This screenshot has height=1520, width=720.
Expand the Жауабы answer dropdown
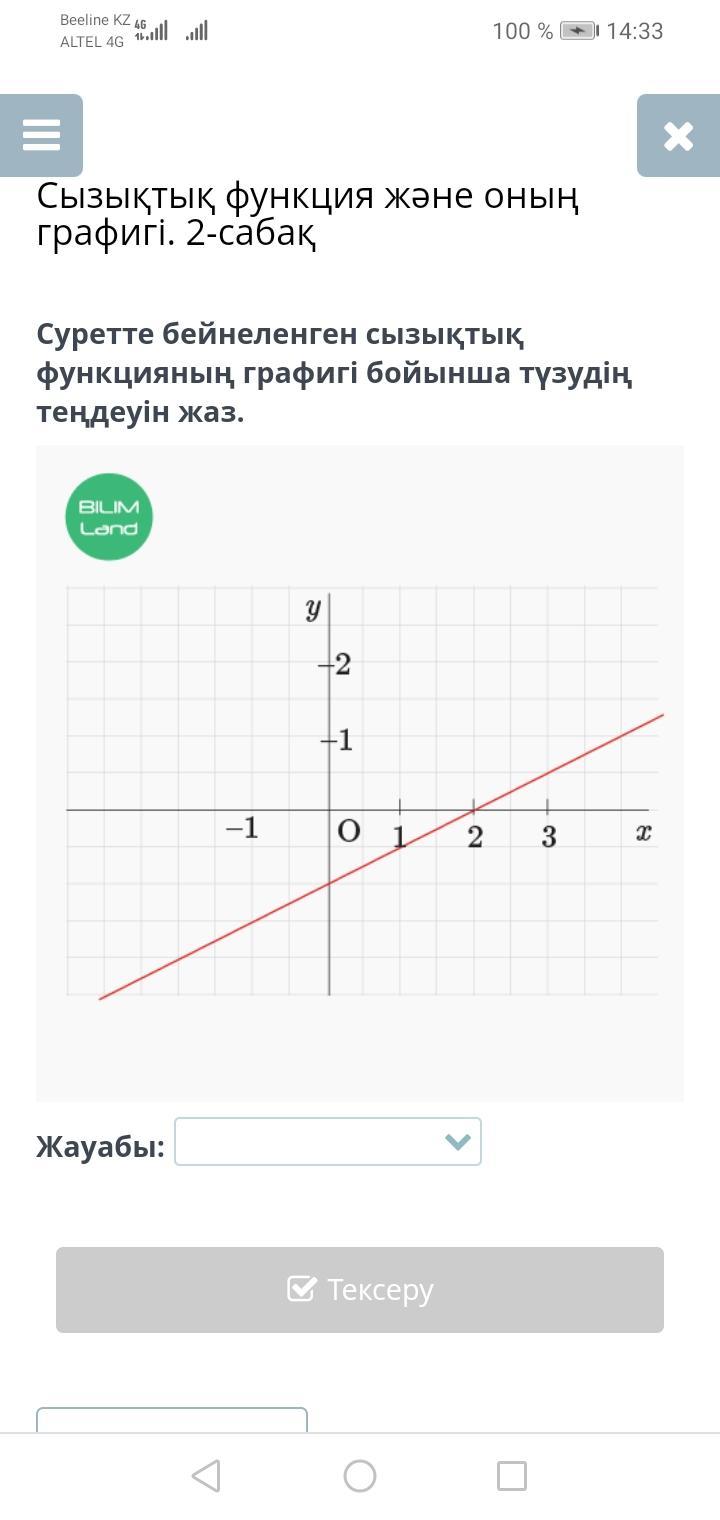point(328,1142)
